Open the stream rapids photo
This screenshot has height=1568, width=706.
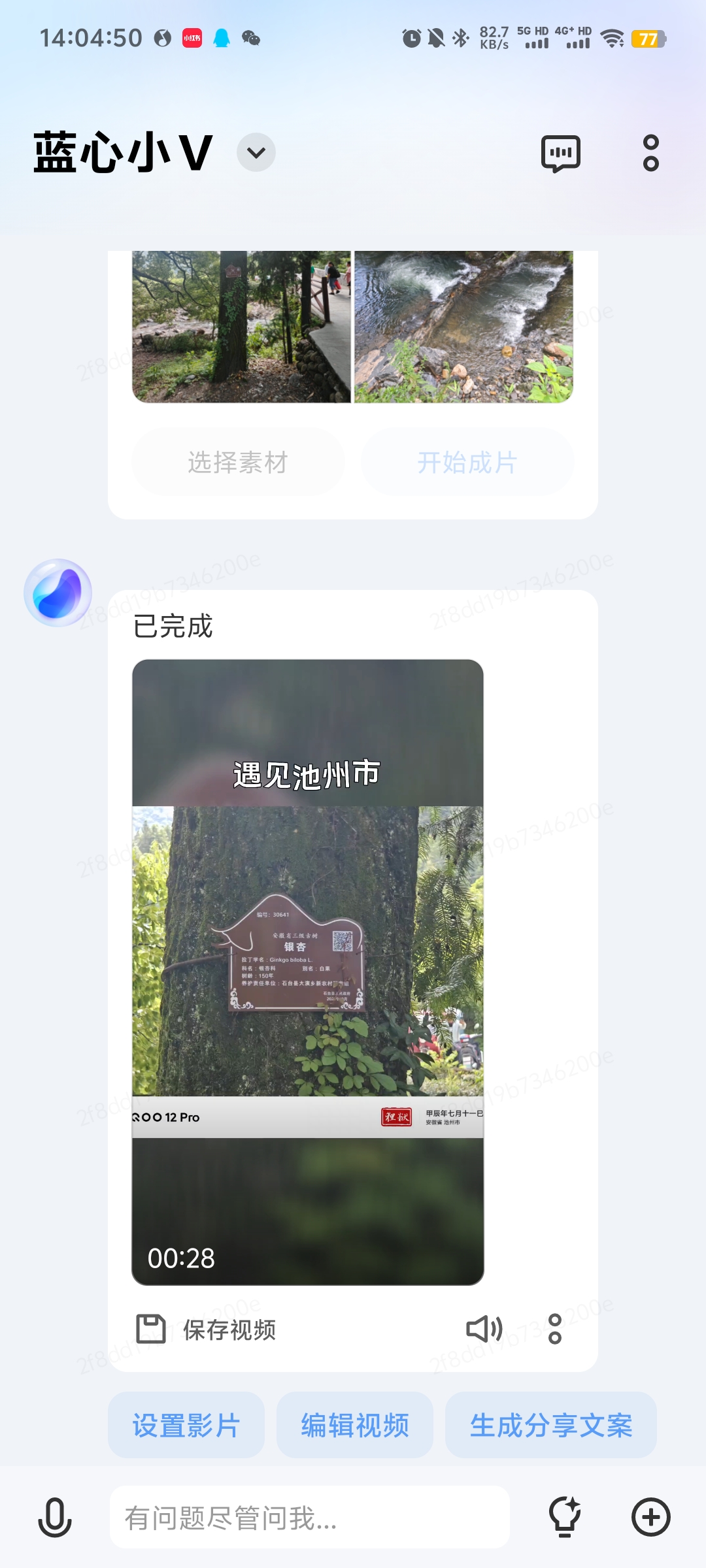tap(463, 327)
